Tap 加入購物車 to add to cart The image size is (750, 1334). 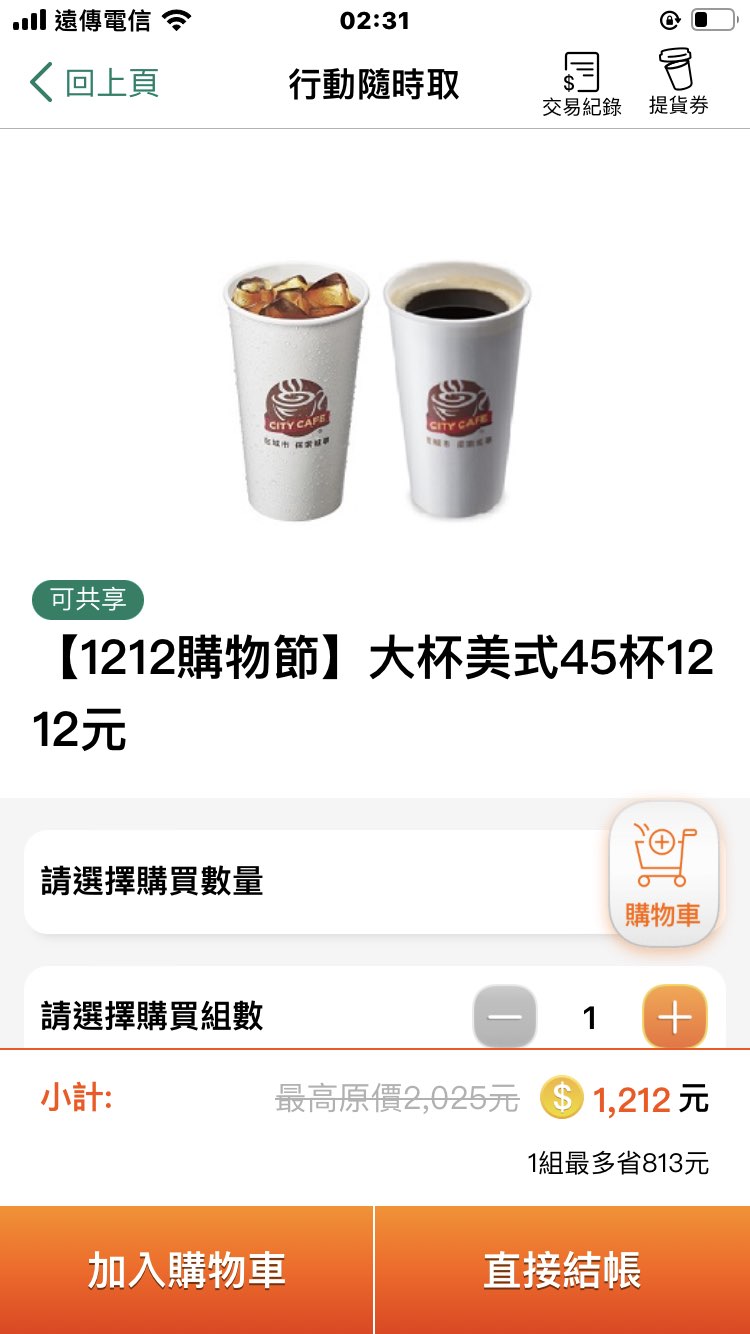coord(187,1270)
